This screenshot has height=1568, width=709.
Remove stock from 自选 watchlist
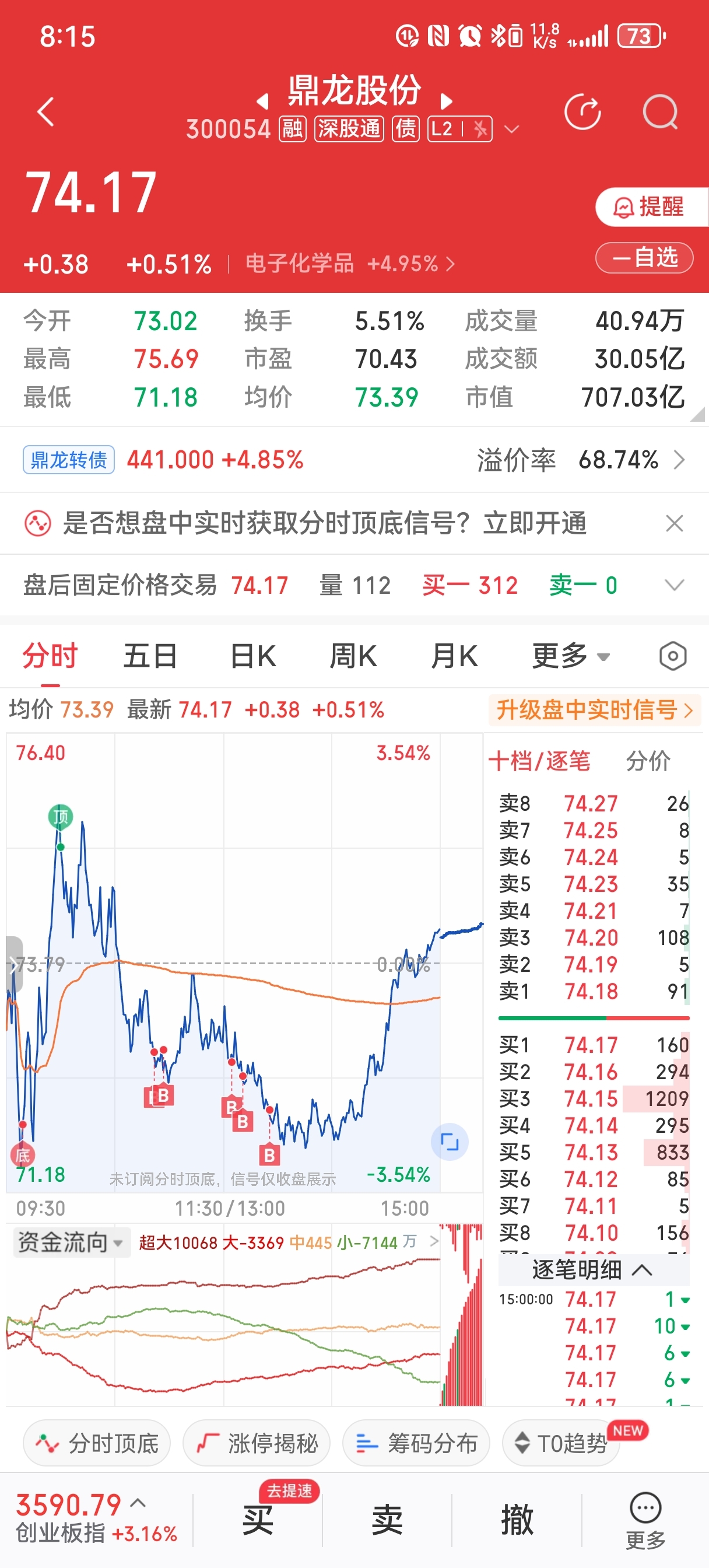pos(644,257)
